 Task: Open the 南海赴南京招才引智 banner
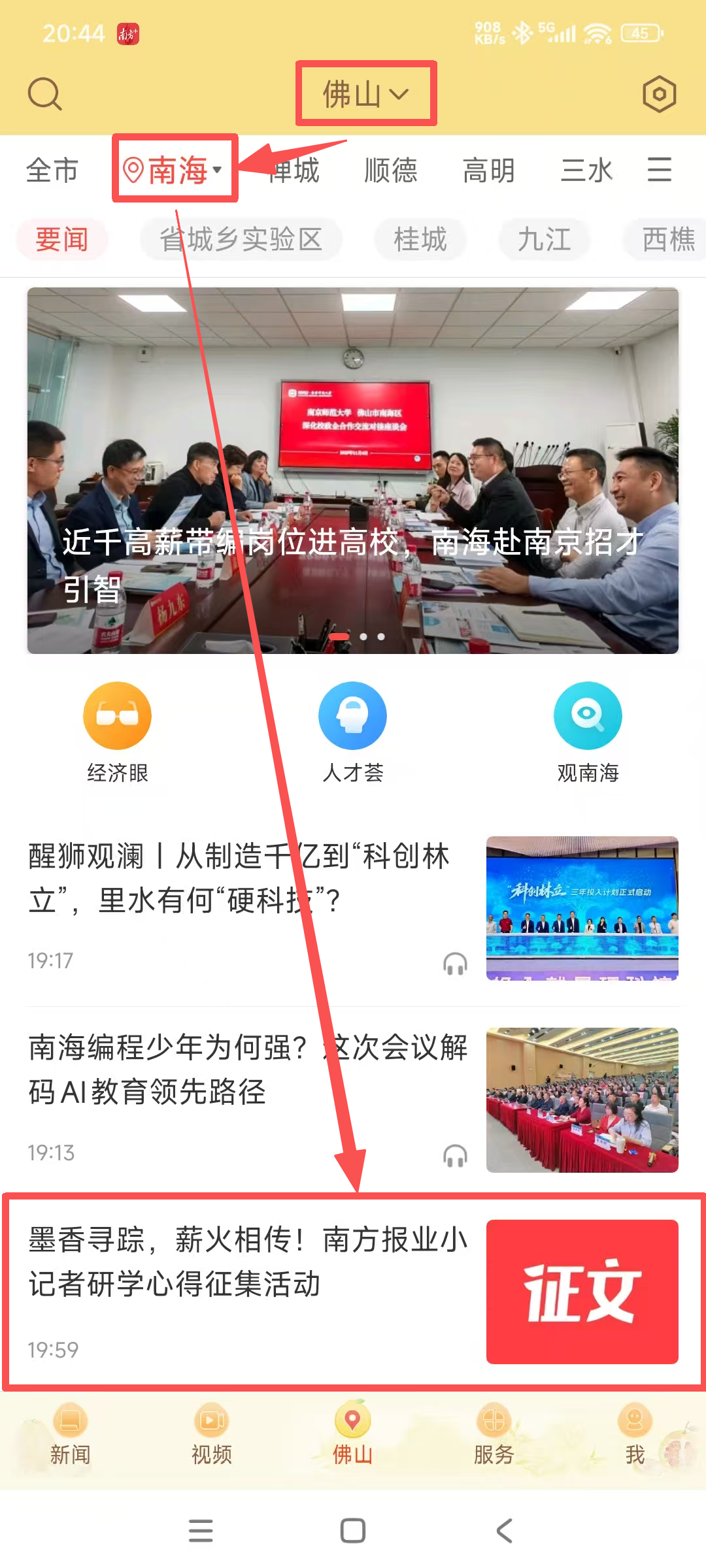click(353, 470)
